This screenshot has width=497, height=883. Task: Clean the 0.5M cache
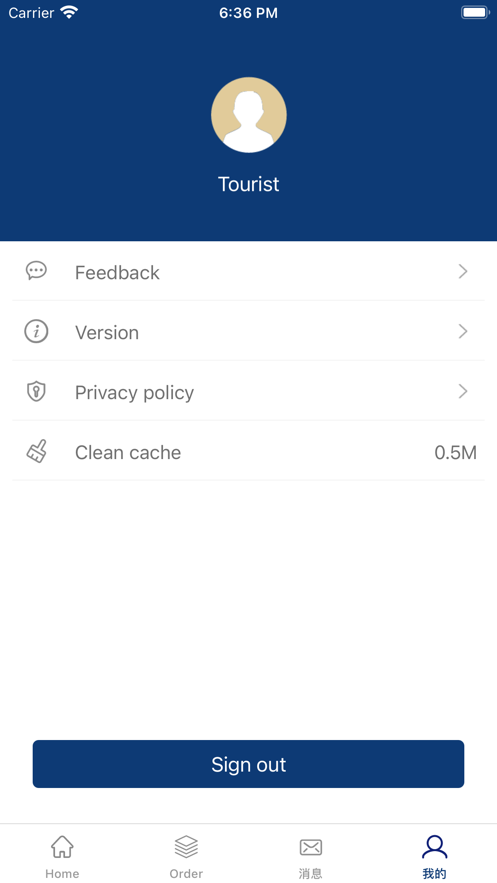click(248, 451)
